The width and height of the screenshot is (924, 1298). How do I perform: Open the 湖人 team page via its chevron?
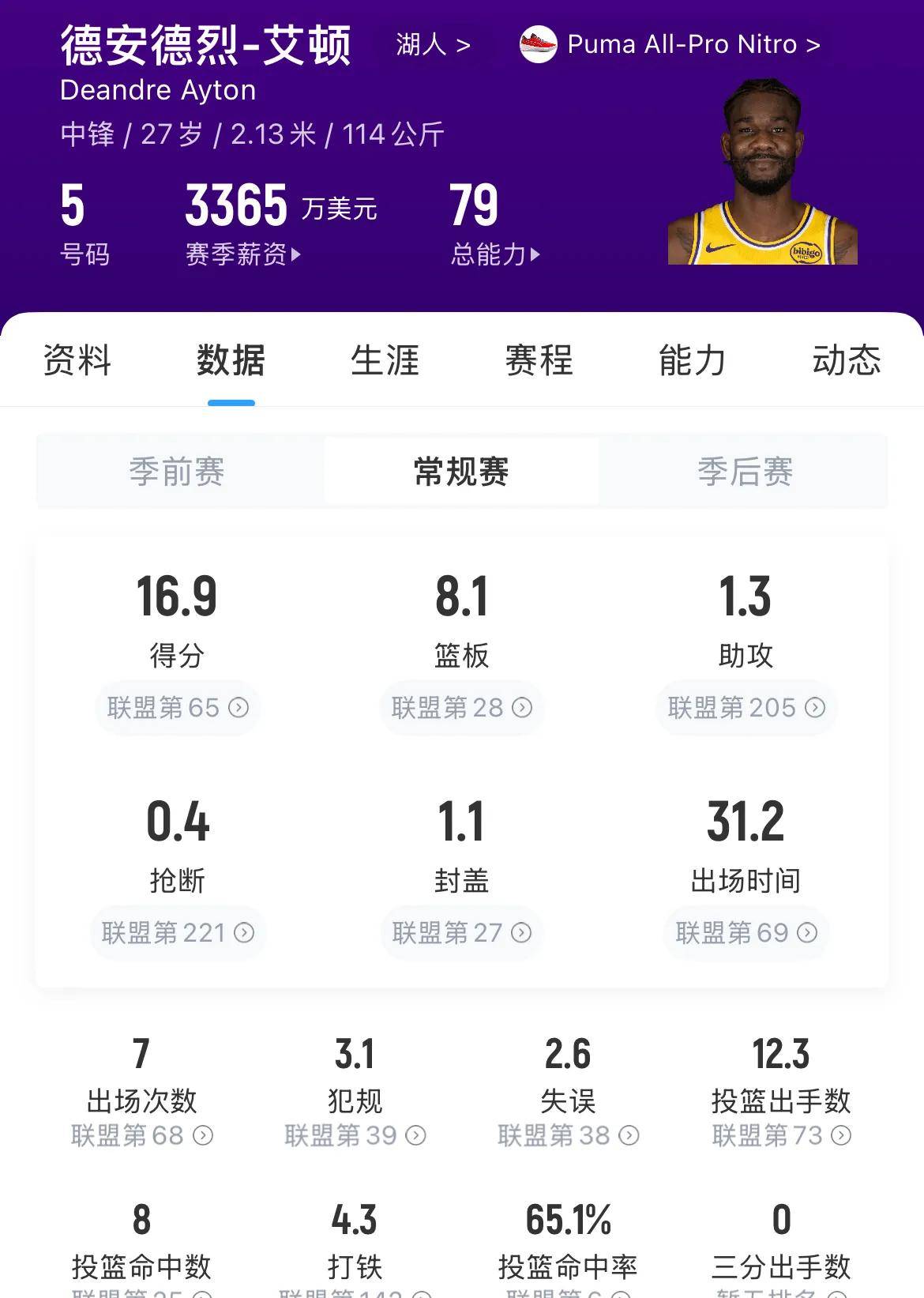coord(432,45)
